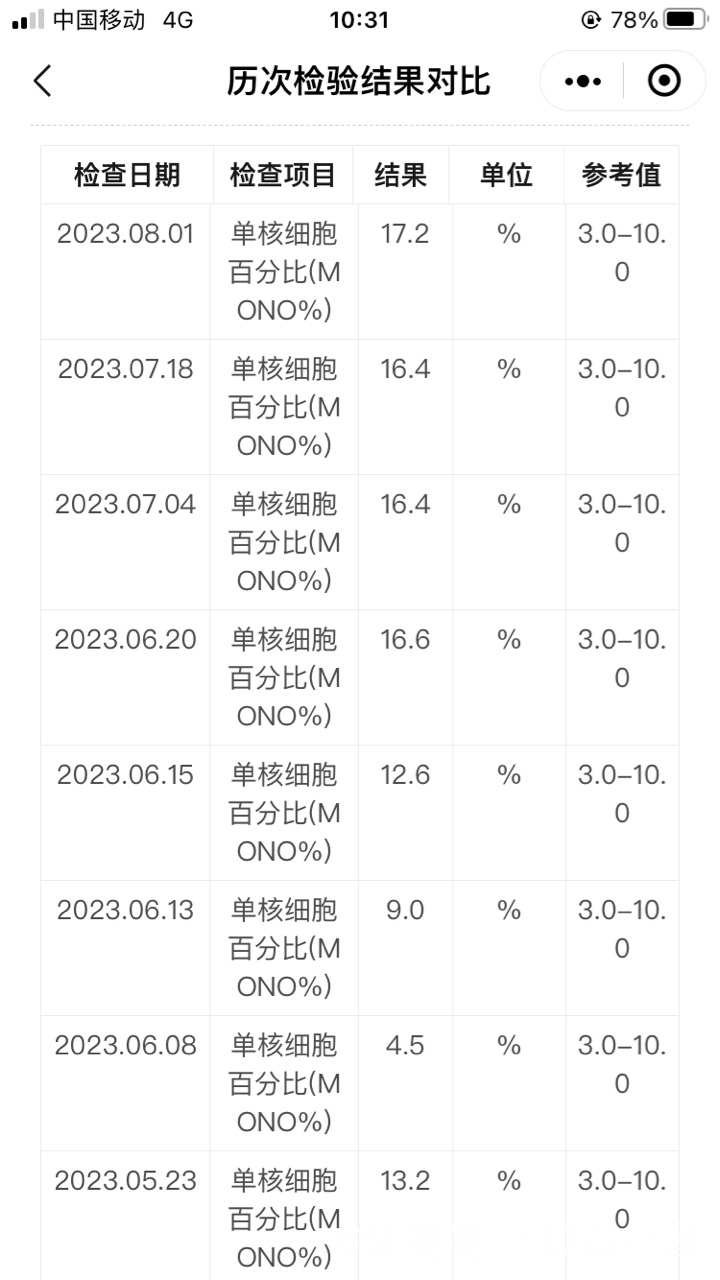Go back using the top-left arrow

(x=42, y=81)
